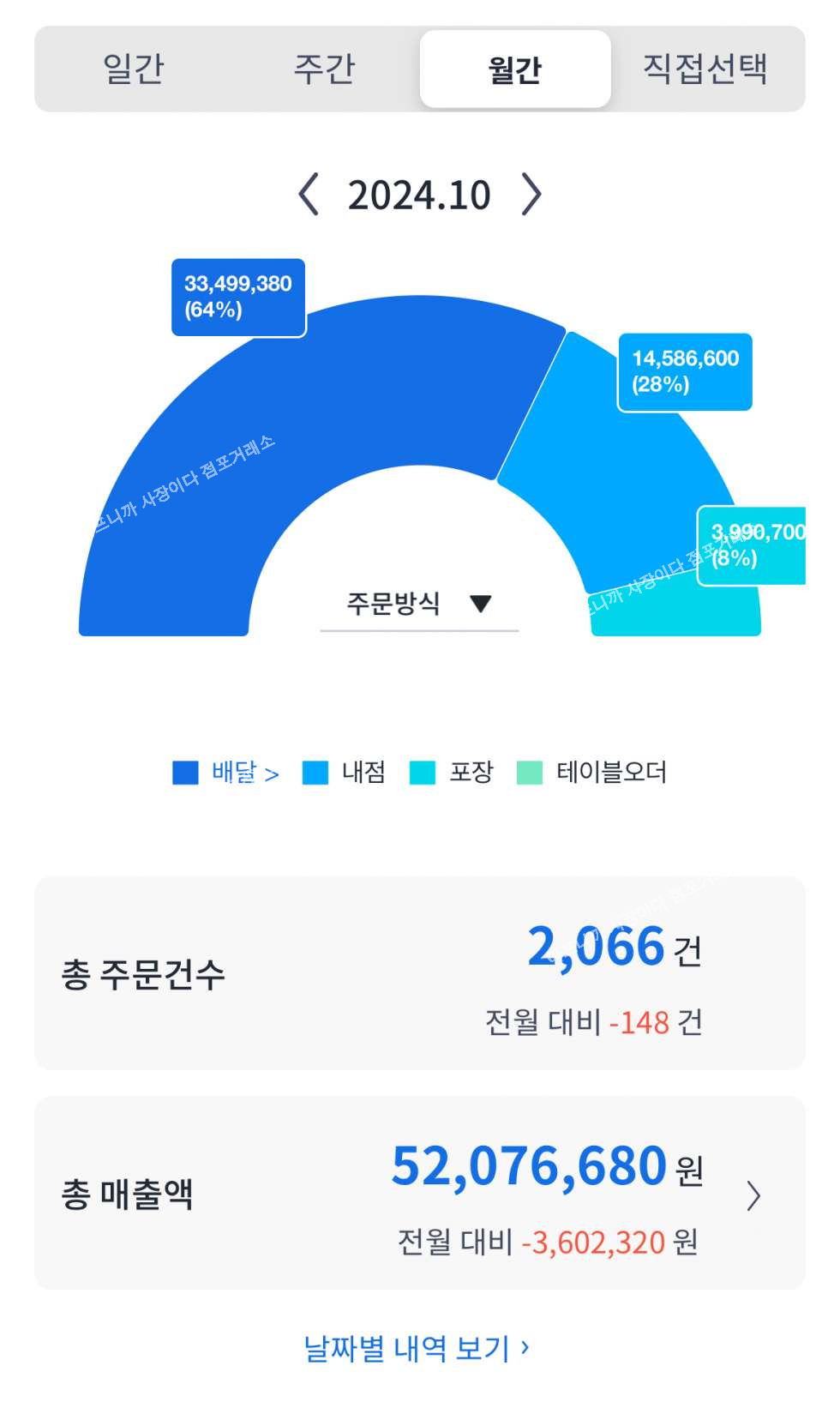Open the 직접선택 tab
The height and width of the screenshot is (1402, 840).
tap(705, 69)
